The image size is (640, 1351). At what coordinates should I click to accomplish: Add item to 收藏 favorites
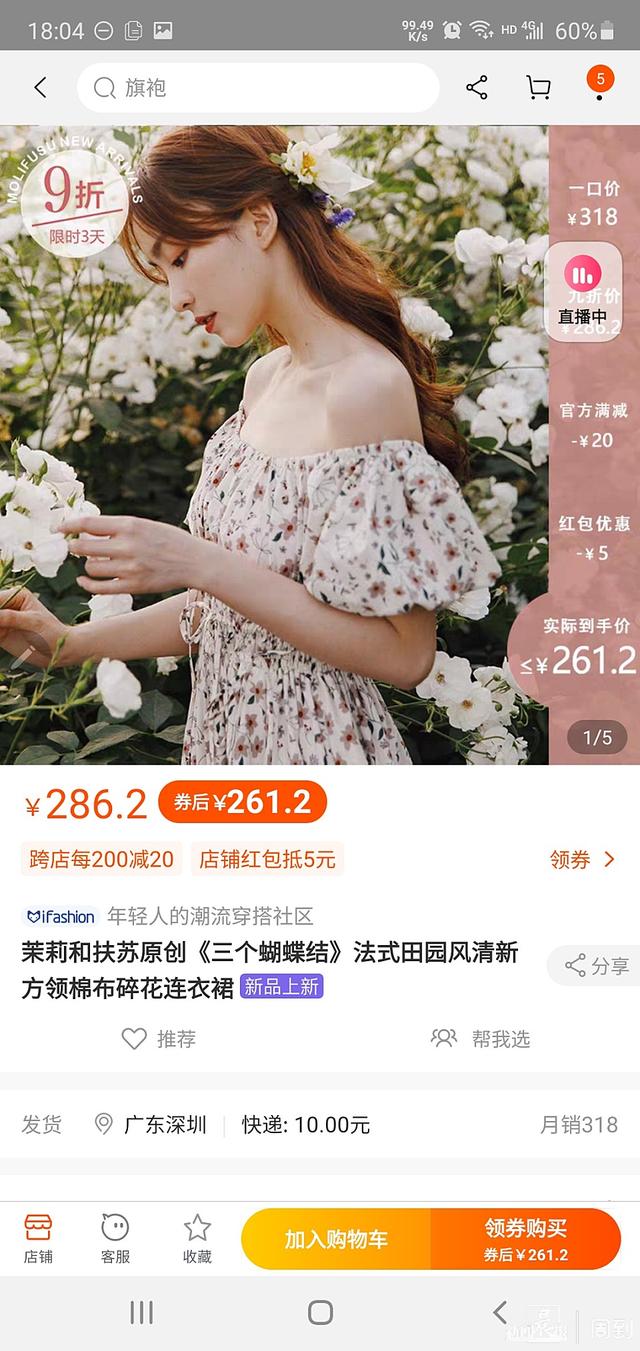point(197,1238)
